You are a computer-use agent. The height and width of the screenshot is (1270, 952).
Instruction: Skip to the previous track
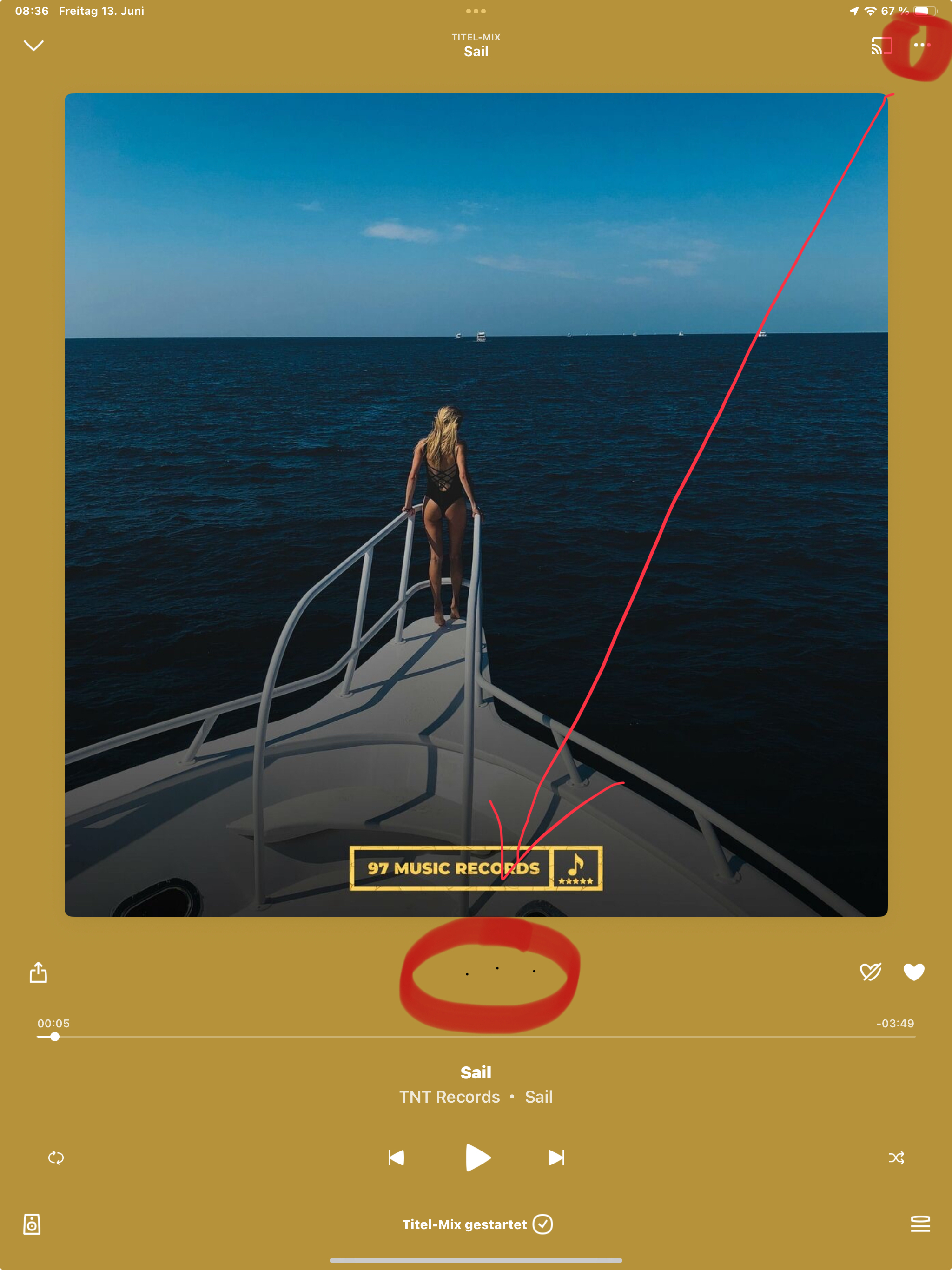396,1158
